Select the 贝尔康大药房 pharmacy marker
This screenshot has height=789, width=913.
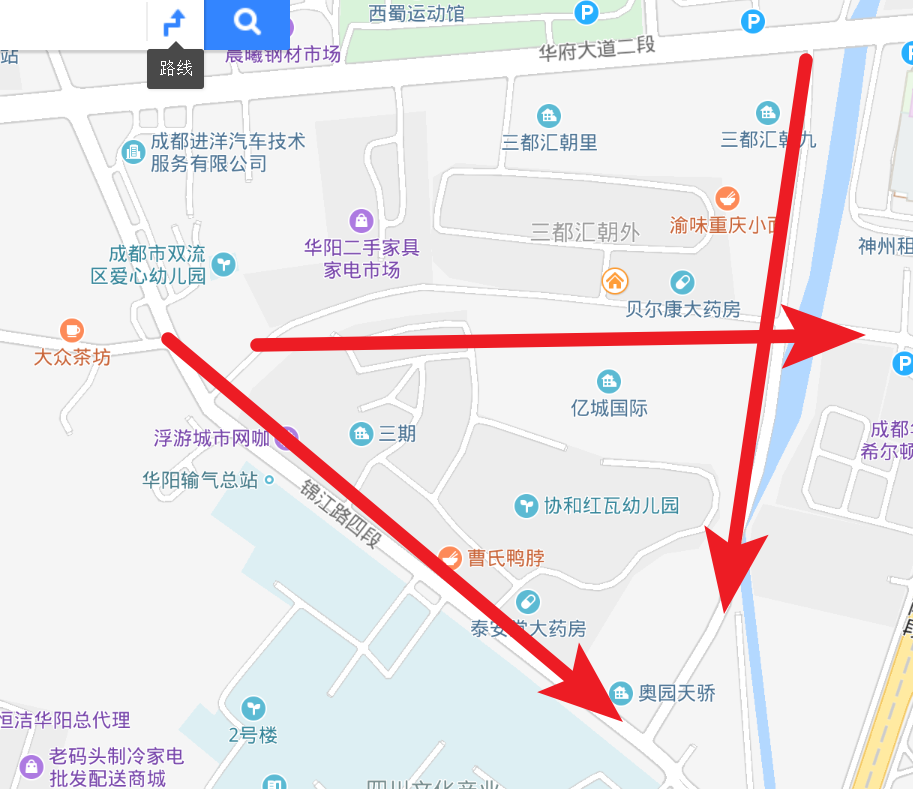click(x=682, y=282)
